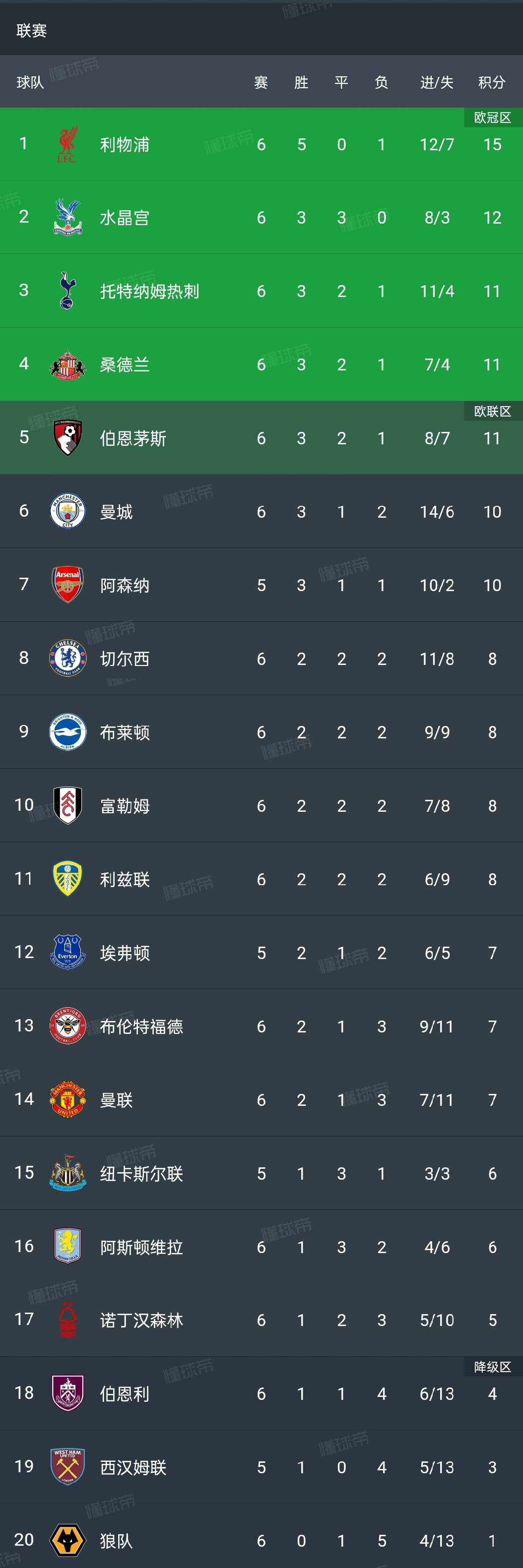Sort by the 进/失 column
Screen dimensions: 523x1568
(436, 82)
